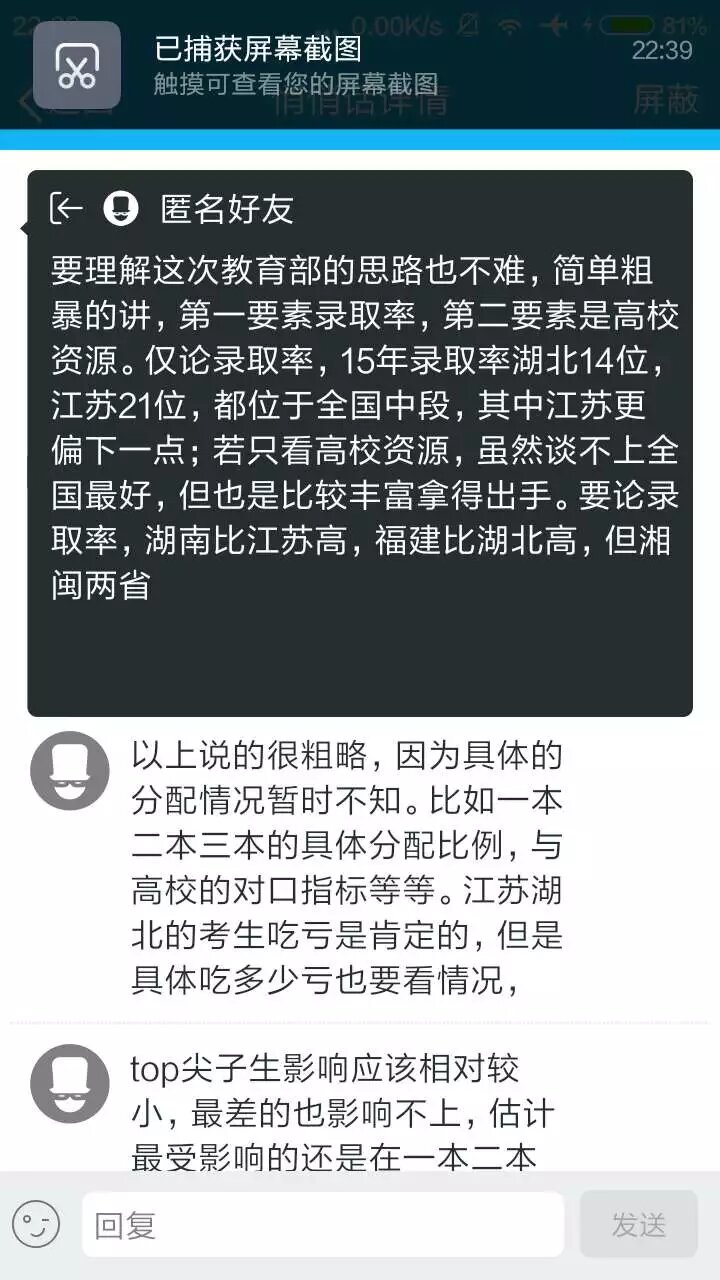
Task: Tap the 回复 reply input field
Action: [322, 1225]
